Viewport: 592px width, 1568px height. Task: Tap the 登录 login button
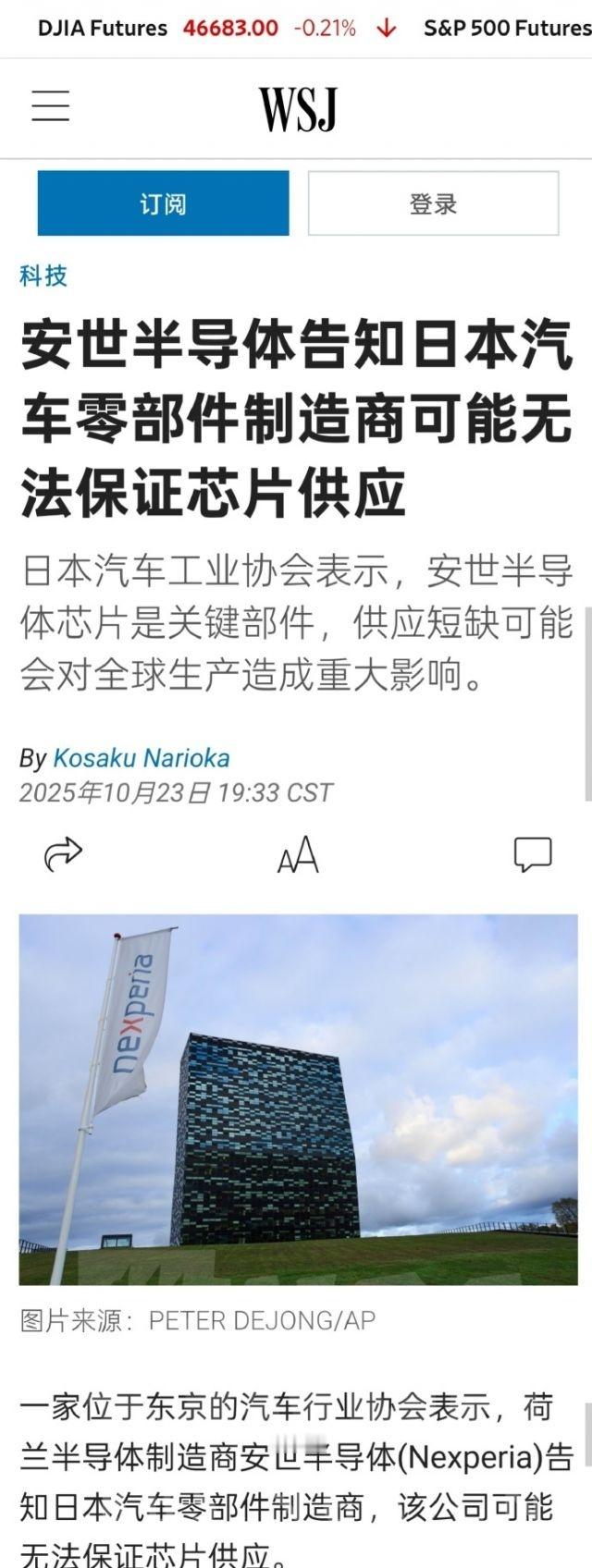433,203
